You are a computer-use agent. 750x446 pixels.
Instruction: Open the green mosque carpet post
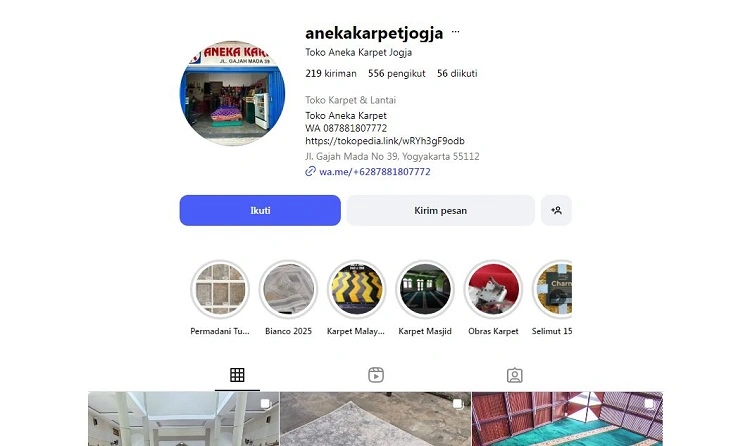(x=567, y=420)
